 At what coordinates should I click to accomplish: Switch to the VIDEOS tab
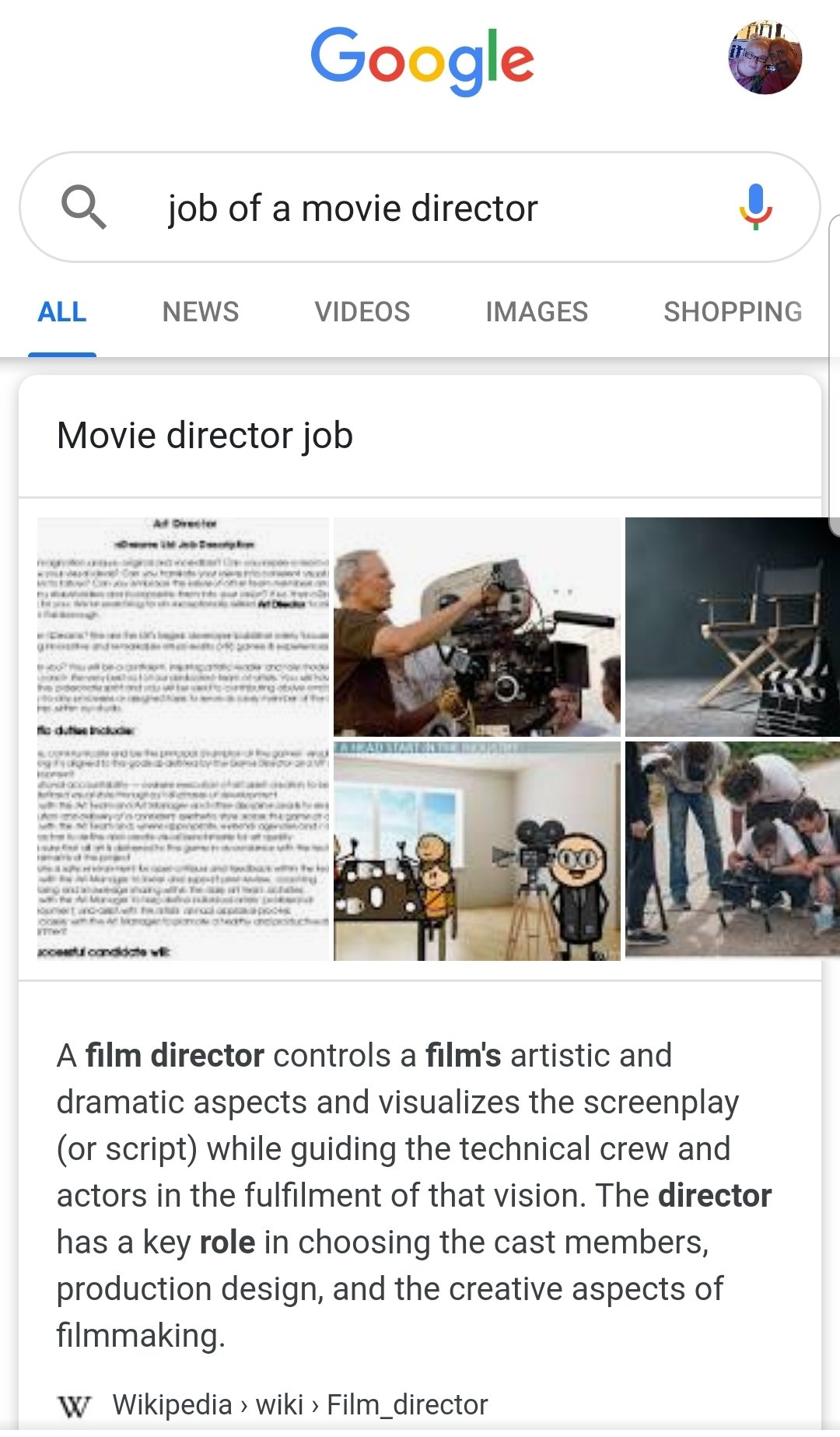362,312
